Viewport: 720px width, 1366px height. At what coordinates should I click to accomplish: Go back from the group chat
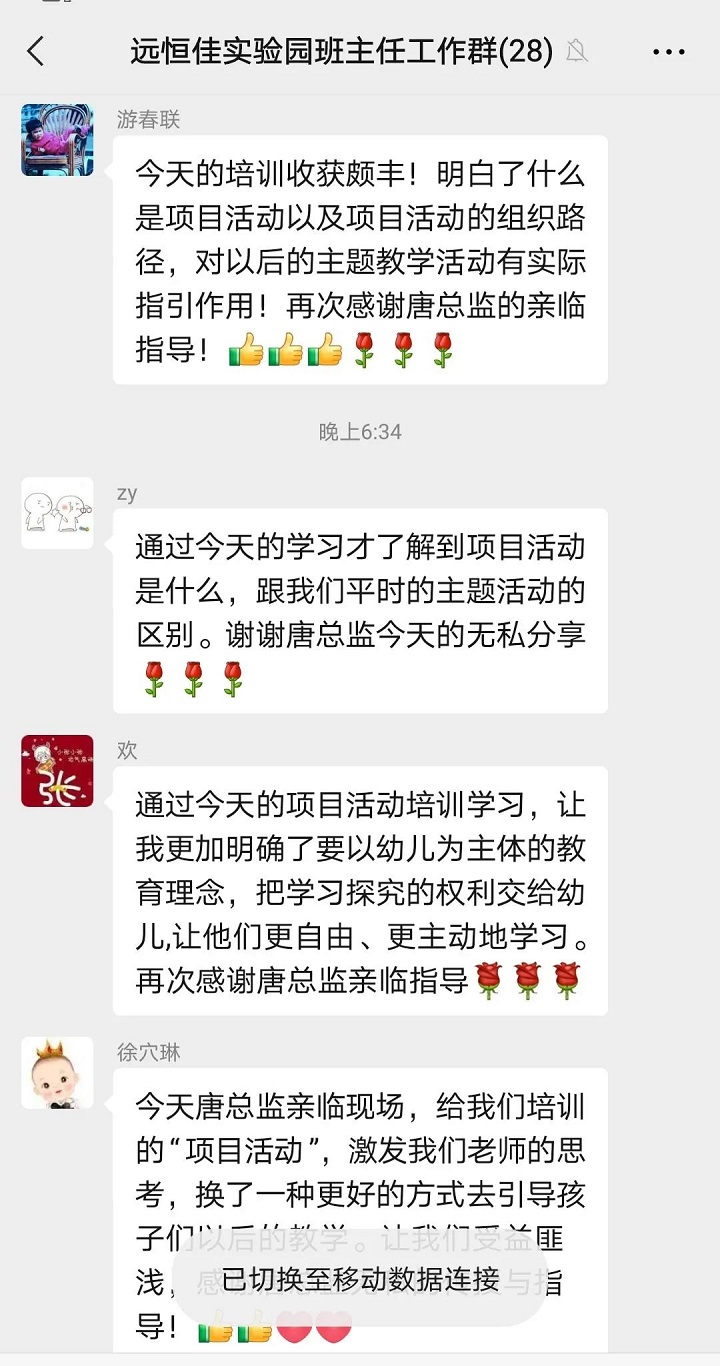pos(36,51)
